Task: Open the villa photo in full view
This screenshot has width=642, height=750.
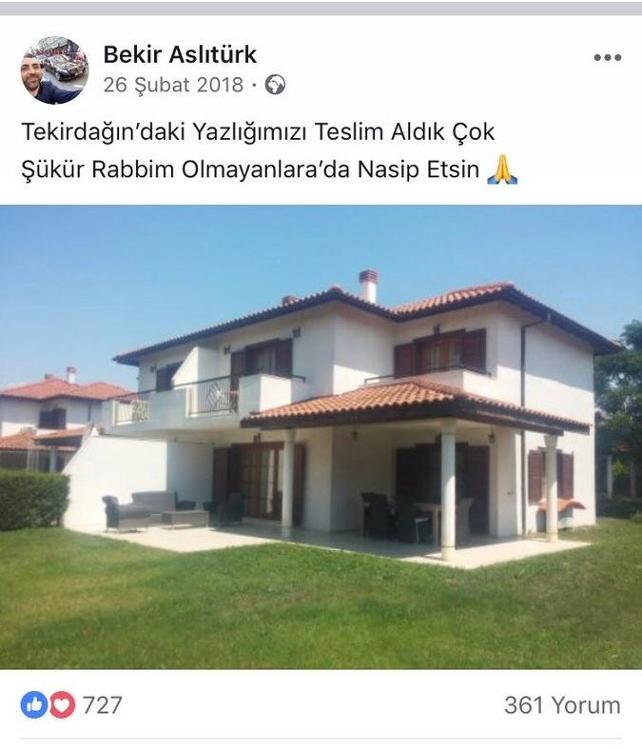Action: pyautogui.click(x=321, y=435)
